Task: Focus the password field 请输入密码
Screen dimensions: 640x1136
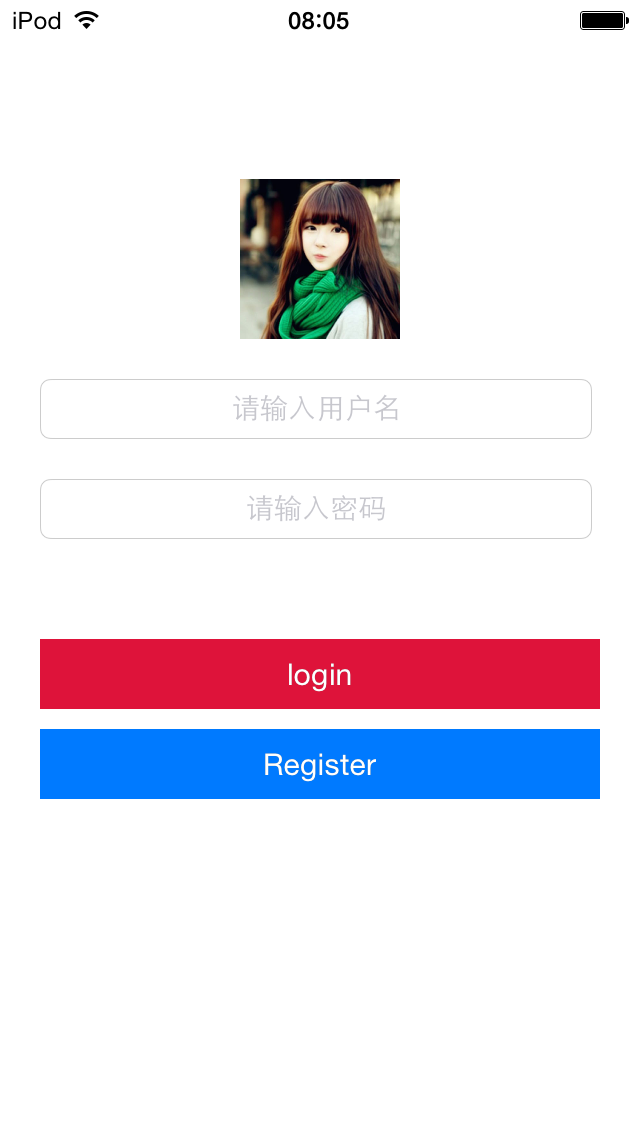Action: 316,509
